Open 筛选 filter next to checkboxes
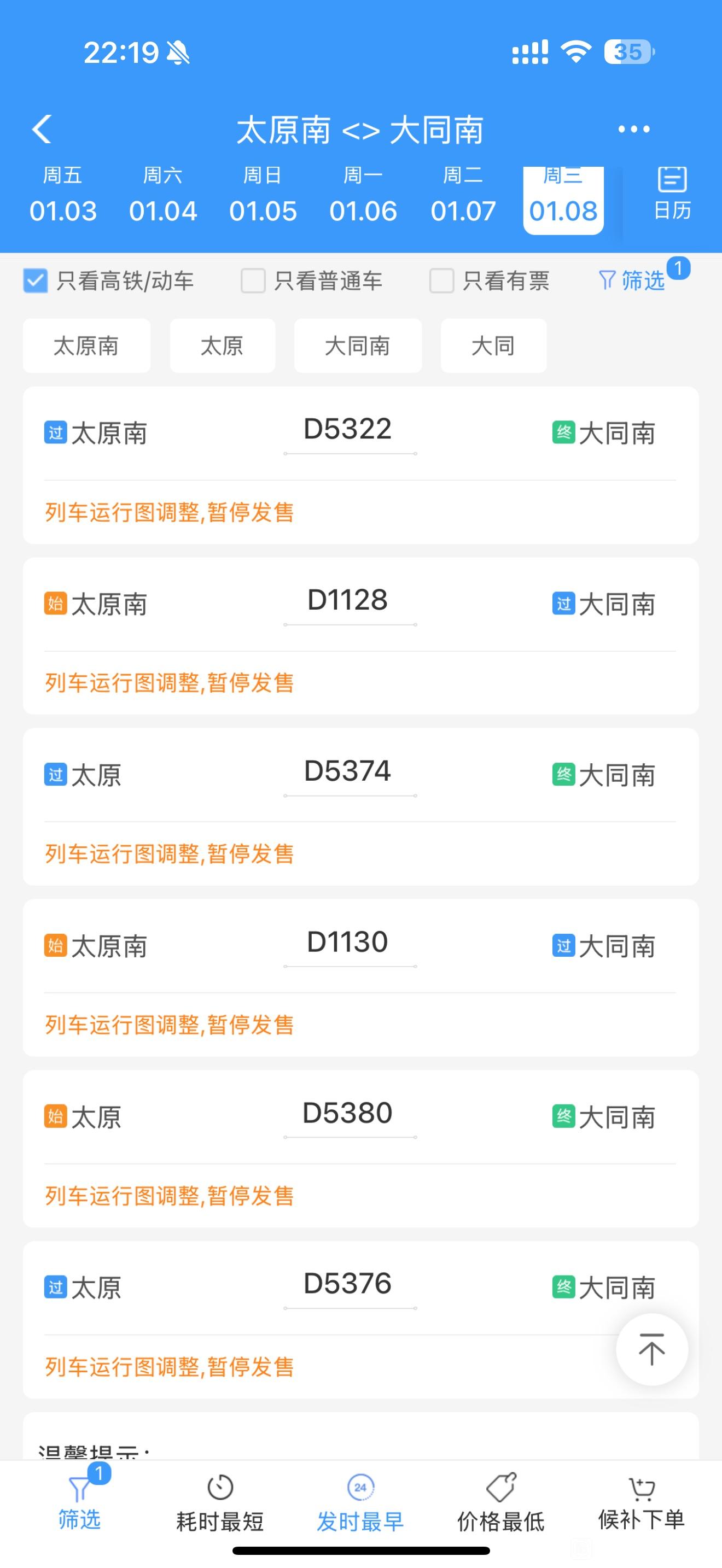The height and width of the screenshot is (1568, 722). [x=632, y=280]
